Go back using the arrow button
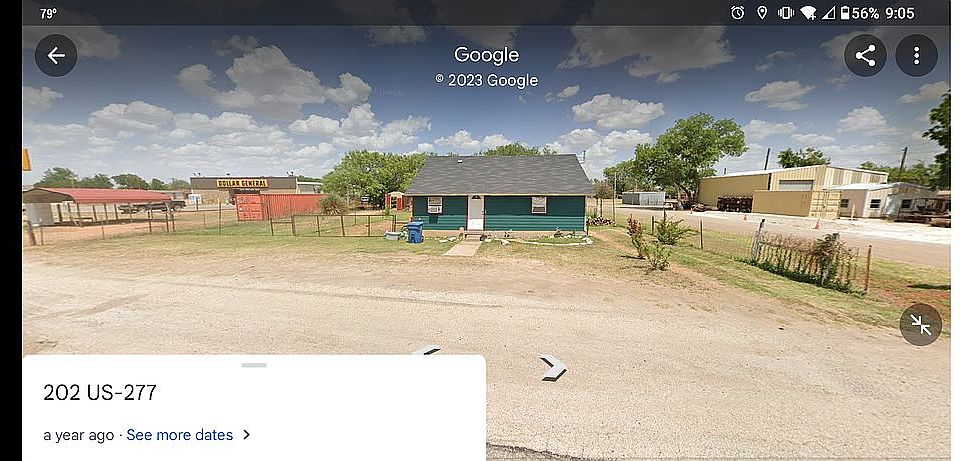The width and height of the screenshot is (960, 461). point(56,56)
